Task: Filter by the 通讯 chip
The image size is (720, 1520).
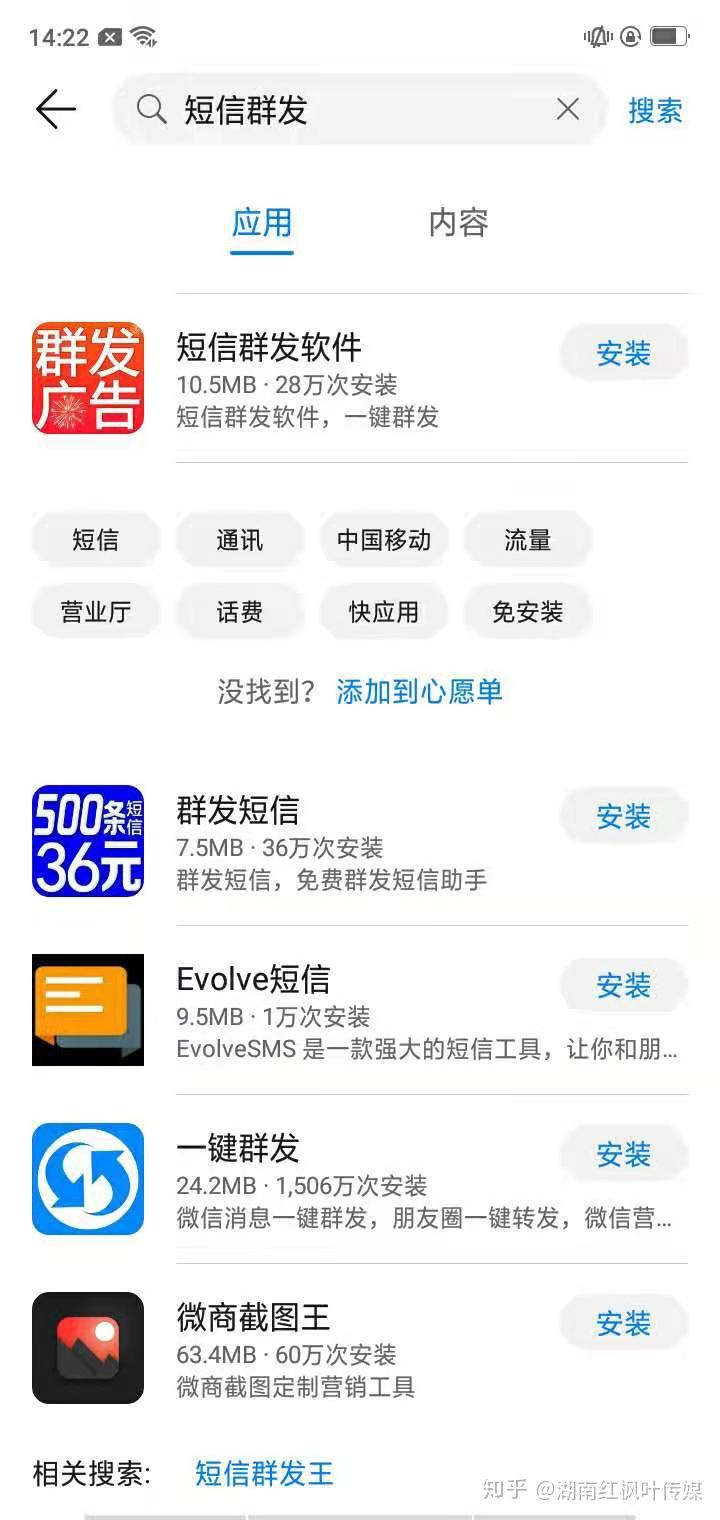Action: (x=240, y=540)
